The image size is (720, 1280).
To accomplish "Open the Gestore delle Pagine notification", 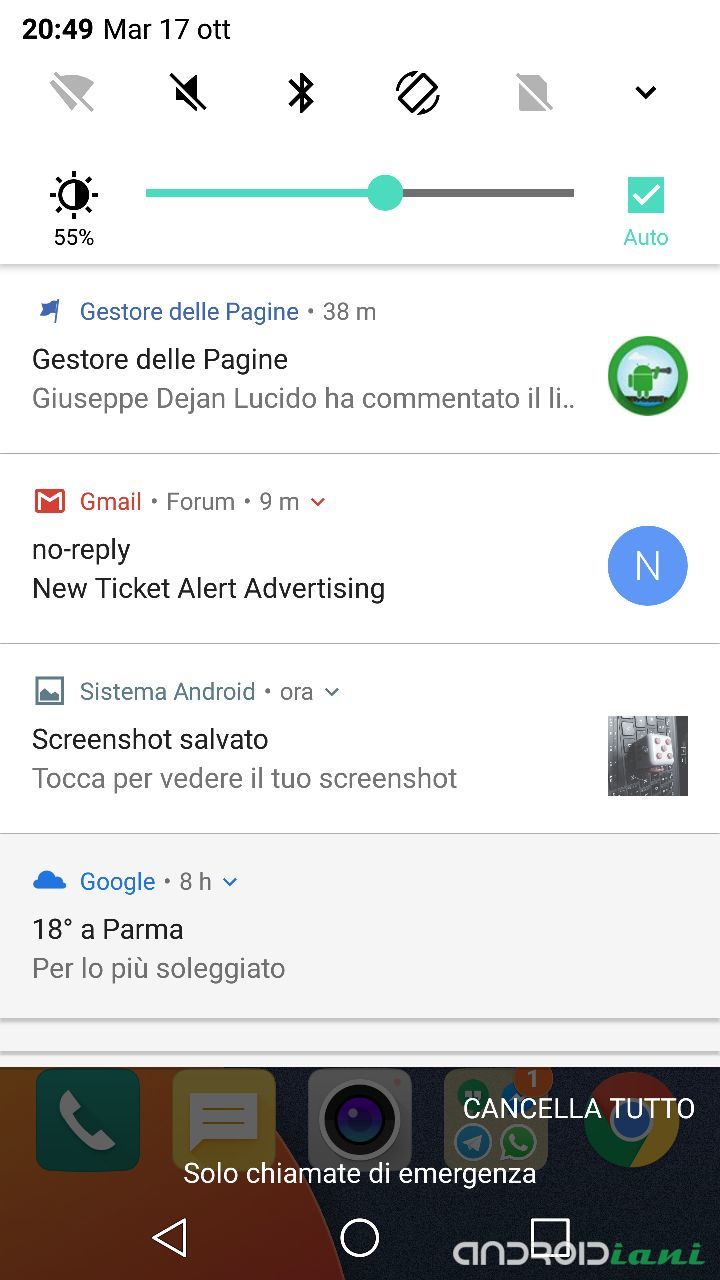I will click(300, 378).
